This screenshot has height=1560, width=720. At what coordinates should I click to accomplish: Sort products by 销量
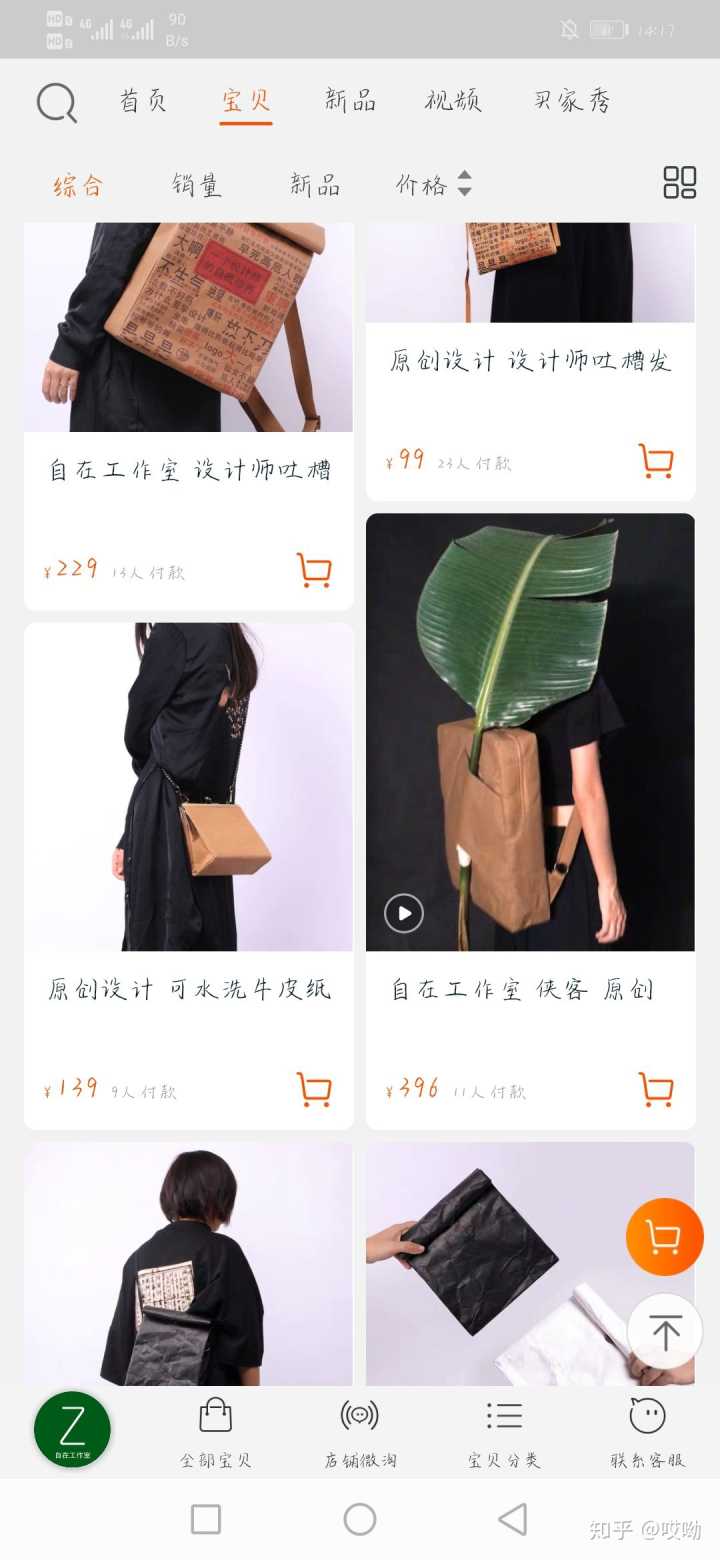click(x=196, y=185)
